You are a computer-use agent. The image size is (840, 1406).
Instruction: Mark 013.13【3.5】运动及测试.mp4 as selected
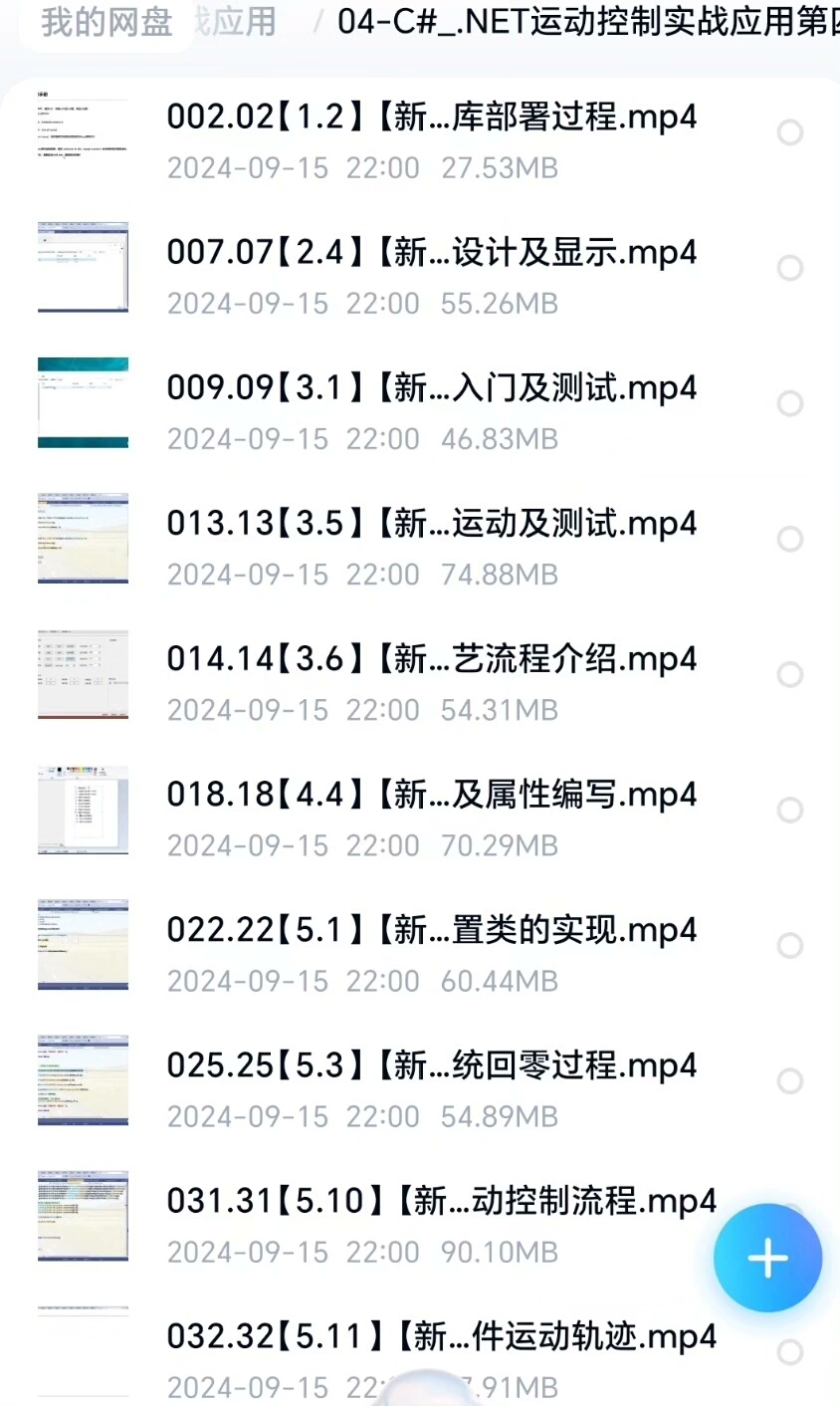(790, 539)
